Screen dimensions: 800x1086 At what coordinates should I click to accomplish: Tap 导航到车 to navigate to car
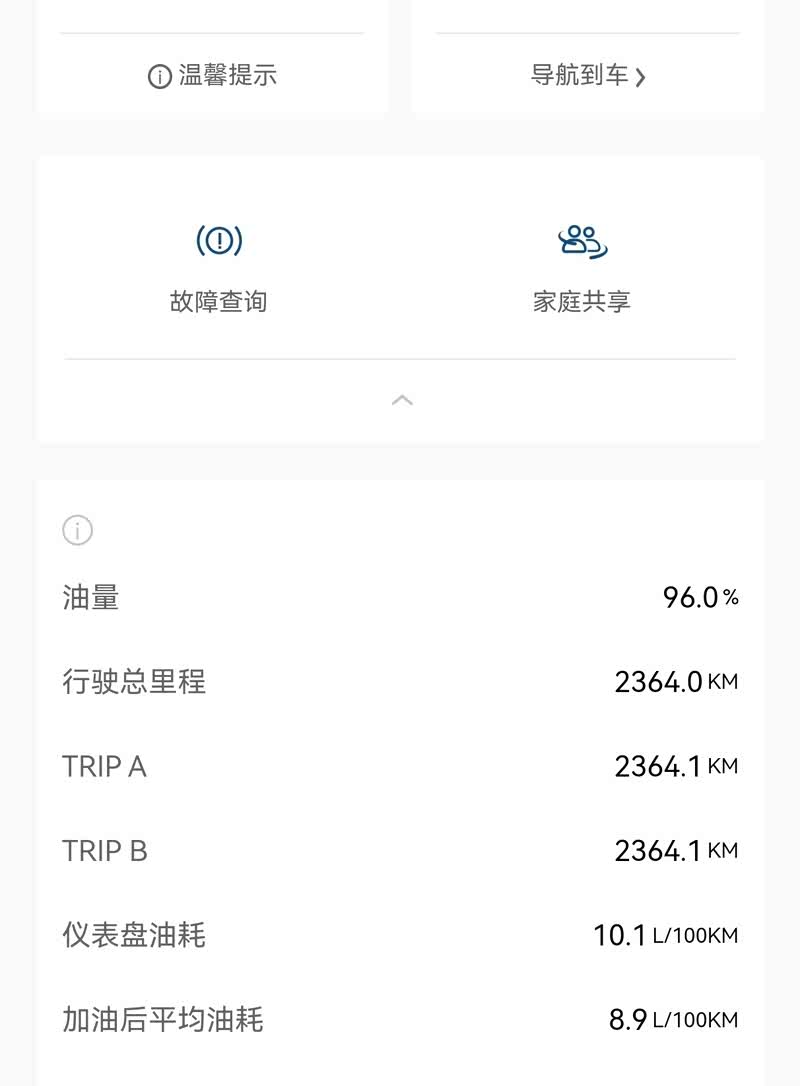(588, 76)
